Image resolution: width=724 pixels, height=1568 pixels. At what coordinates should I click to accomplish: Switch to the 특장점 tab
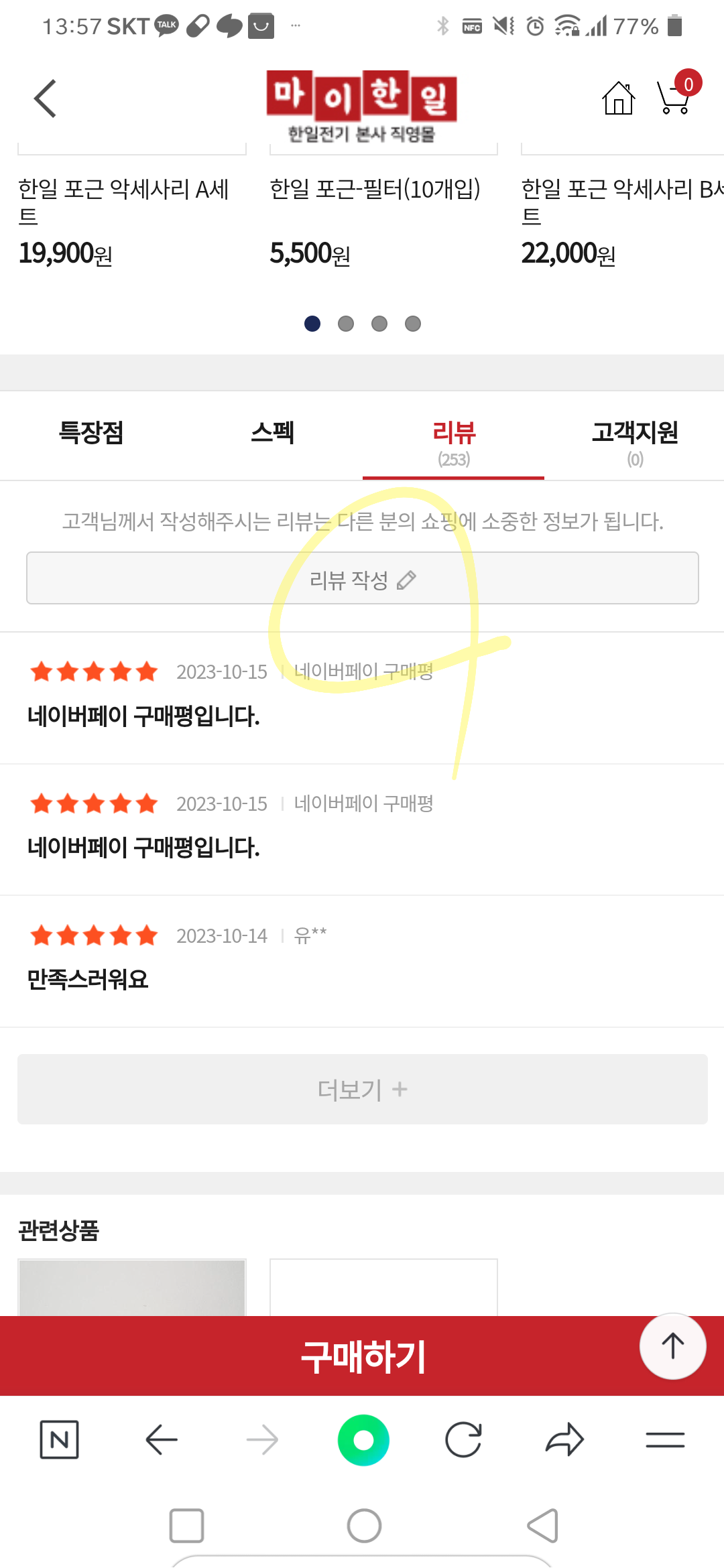coord(91,433)
